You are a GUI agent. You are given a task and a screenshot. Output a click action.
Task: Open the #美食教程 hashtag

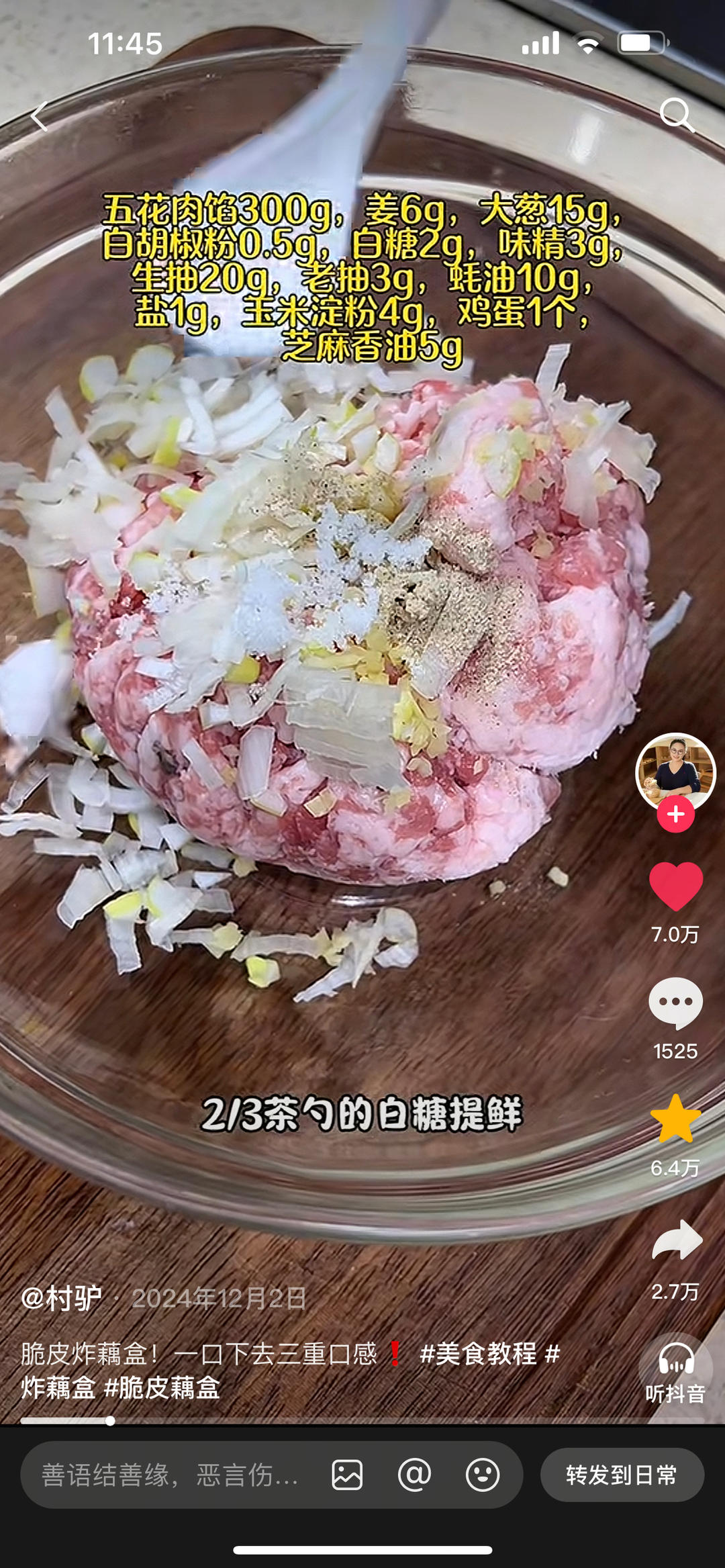[x=478, y=1354]
